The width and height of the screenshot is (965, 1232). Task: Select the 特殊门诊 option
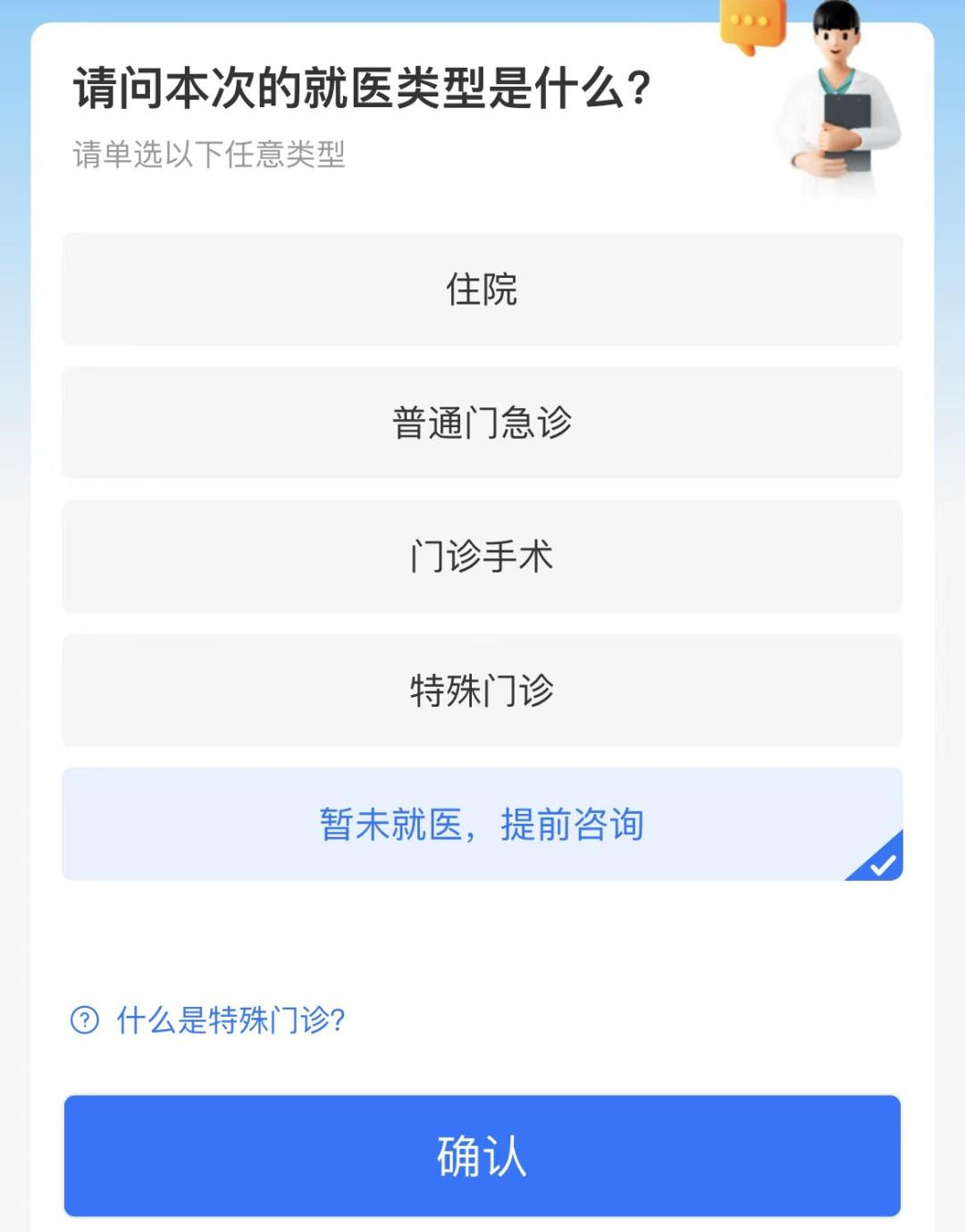[482, 690]
